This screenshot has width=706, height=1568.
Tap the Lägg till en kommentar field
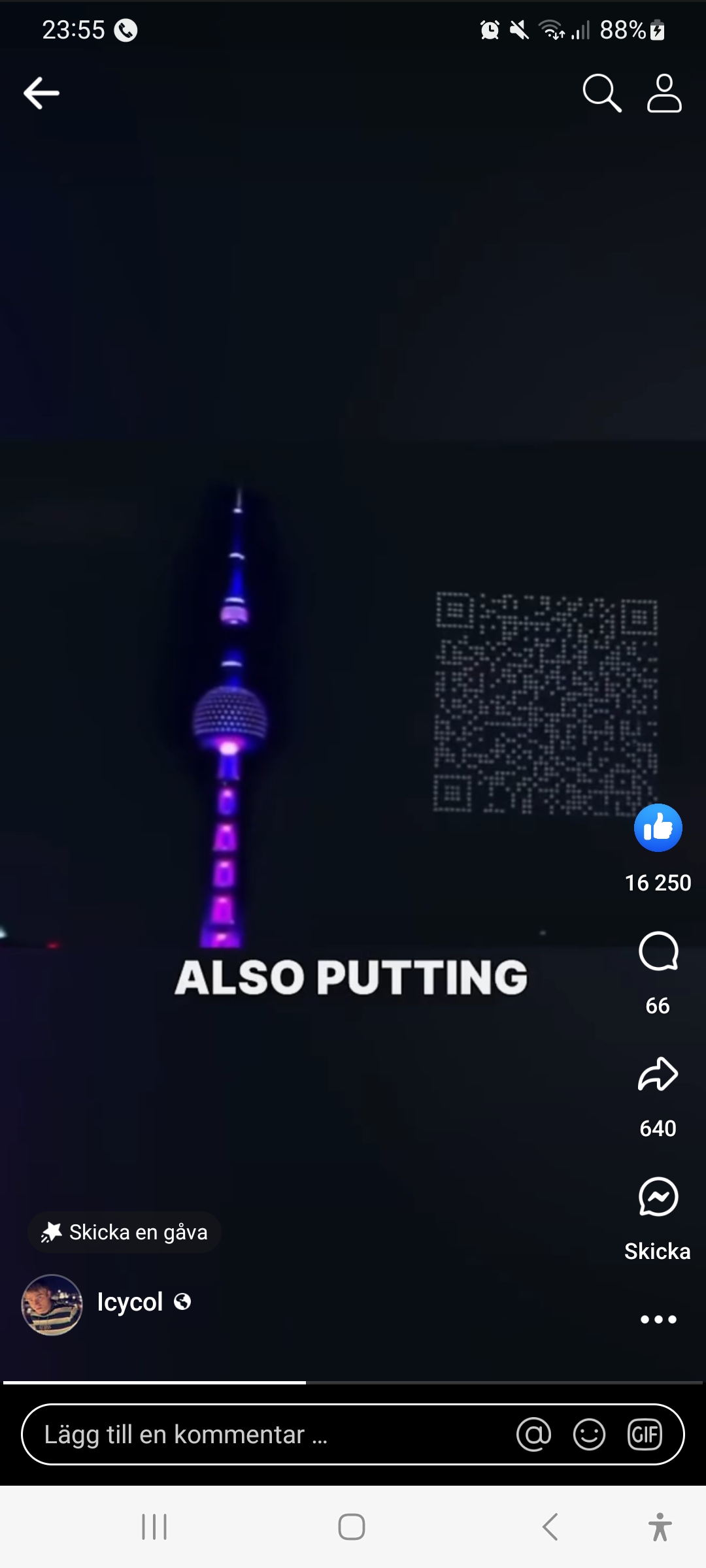[x=261, y=1435]
